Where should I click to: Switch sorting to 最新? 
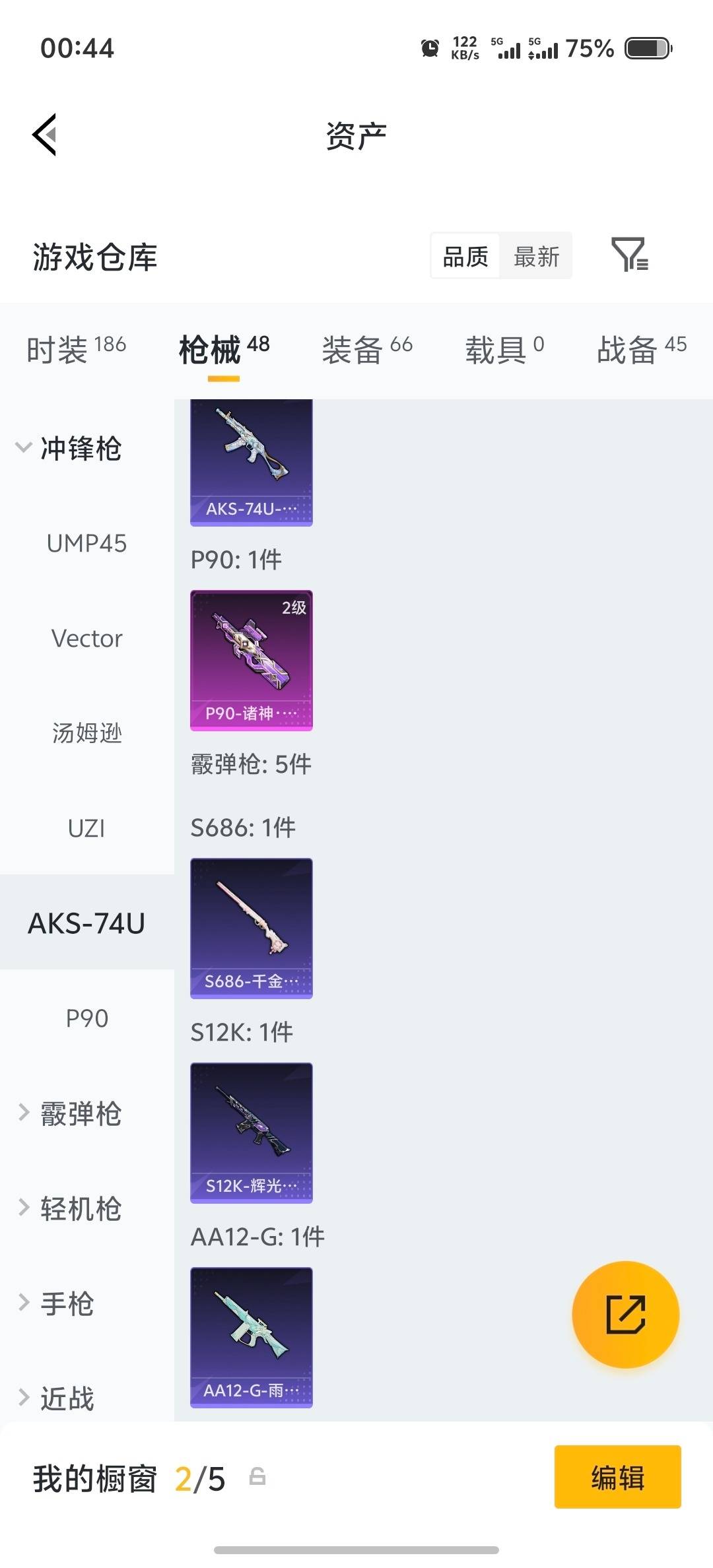[x=536, y=256]
